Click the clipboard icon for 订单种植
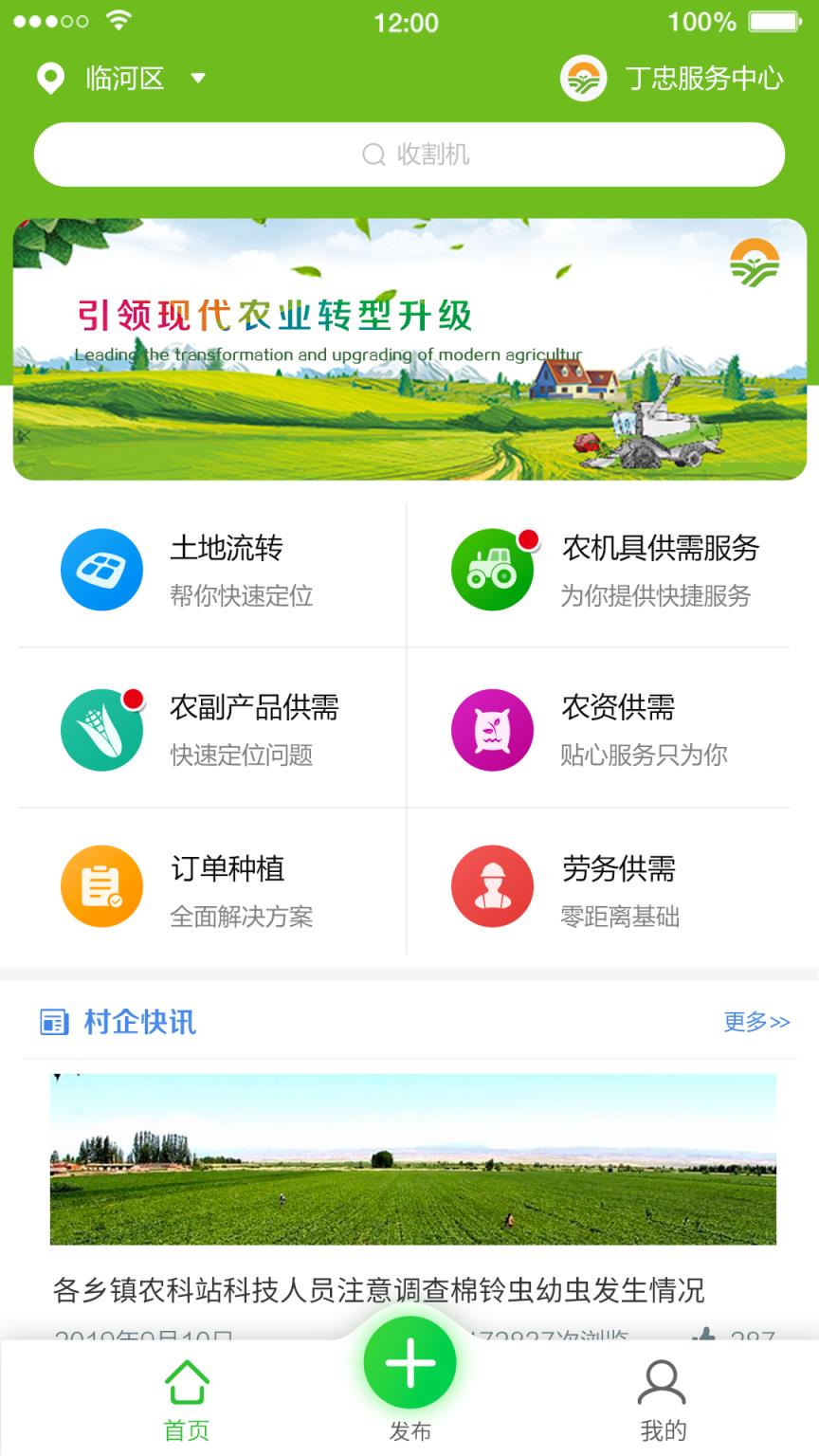This screenshot has height=1456, width=819. [x=101, y=886]
